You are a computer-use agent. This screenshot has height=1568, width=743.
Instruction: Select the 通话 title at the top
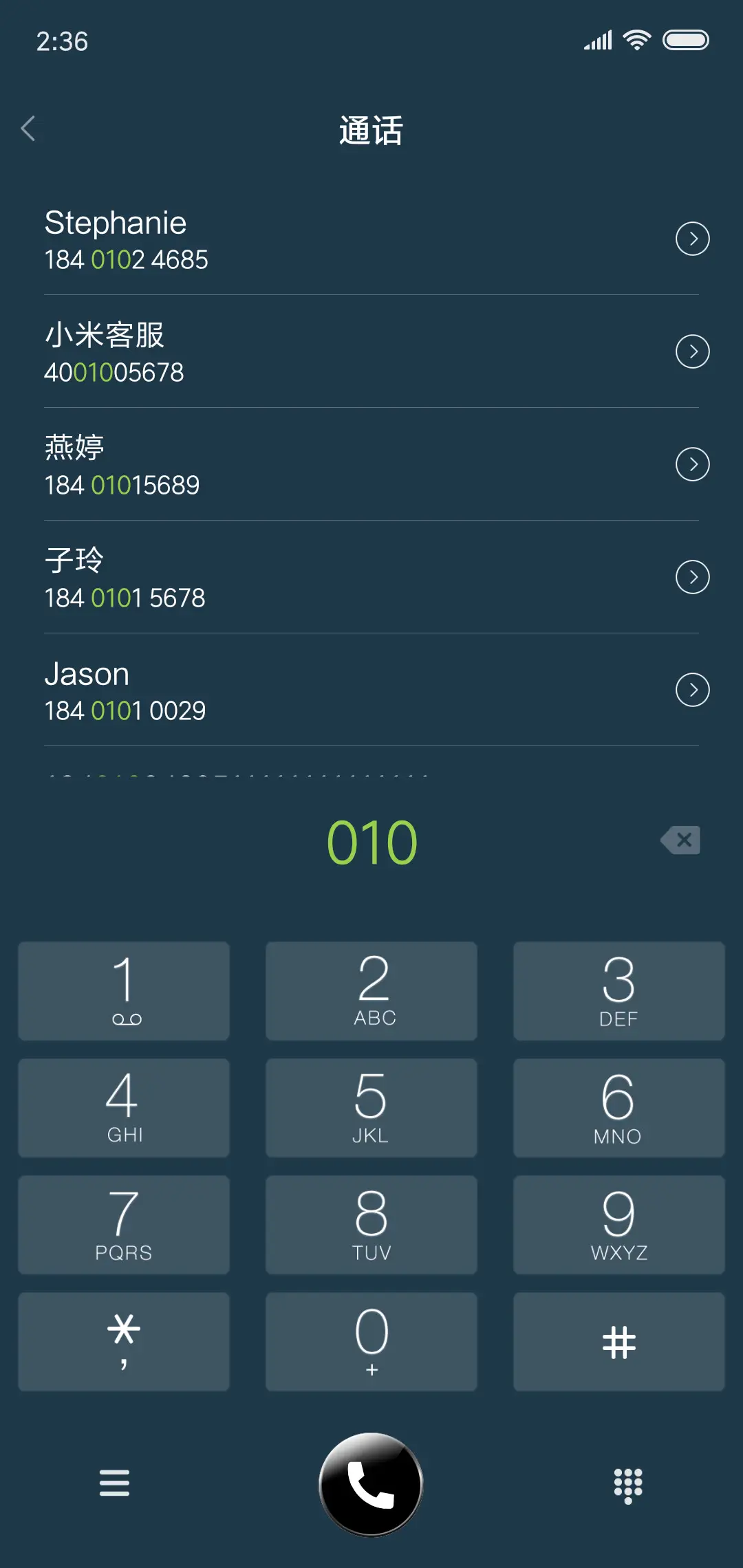click(371, 131)
